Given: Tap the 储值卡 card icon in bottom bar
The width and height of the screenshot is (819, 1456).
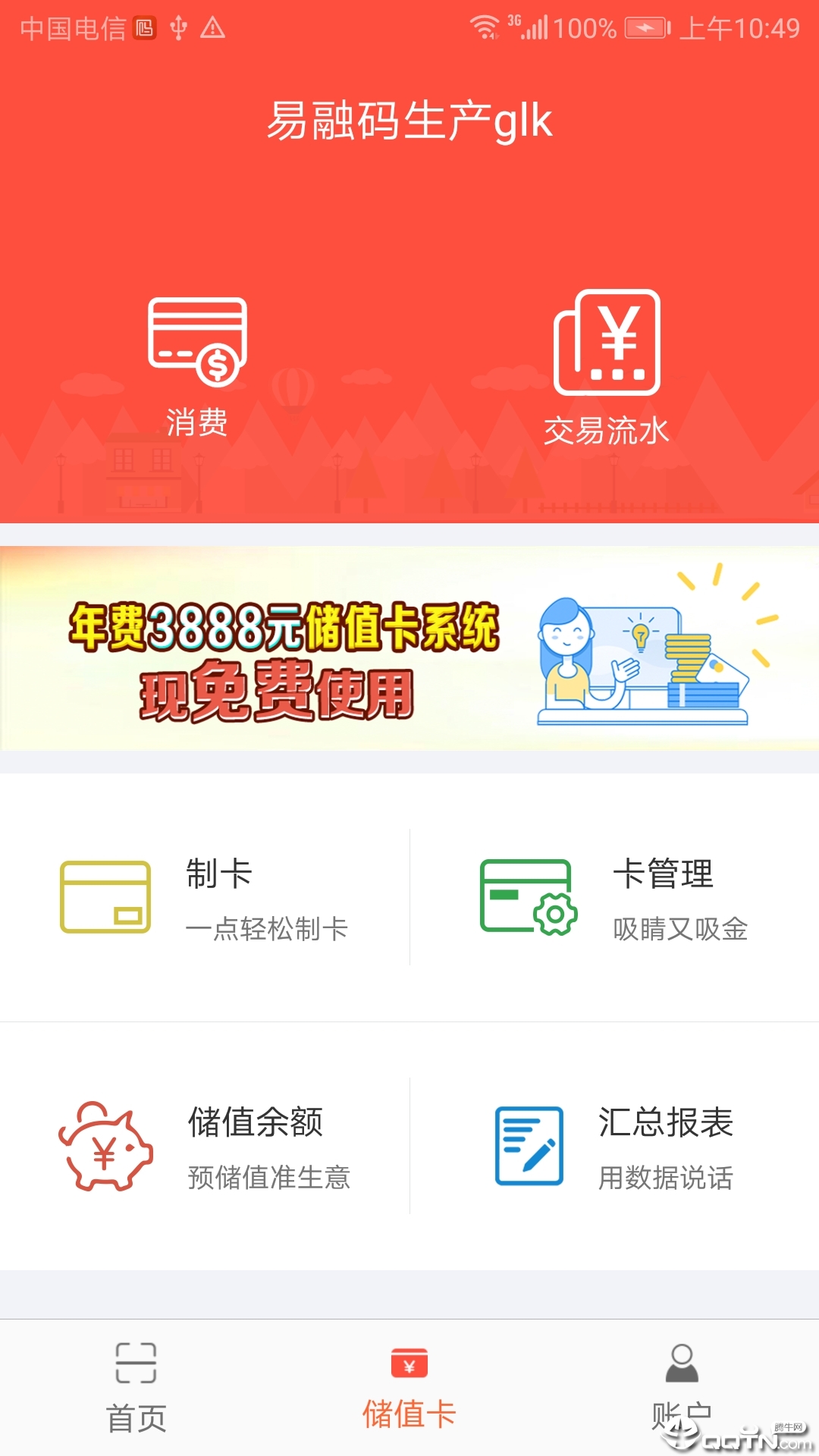Looking at the screenshot, I should pos(409,1361).
